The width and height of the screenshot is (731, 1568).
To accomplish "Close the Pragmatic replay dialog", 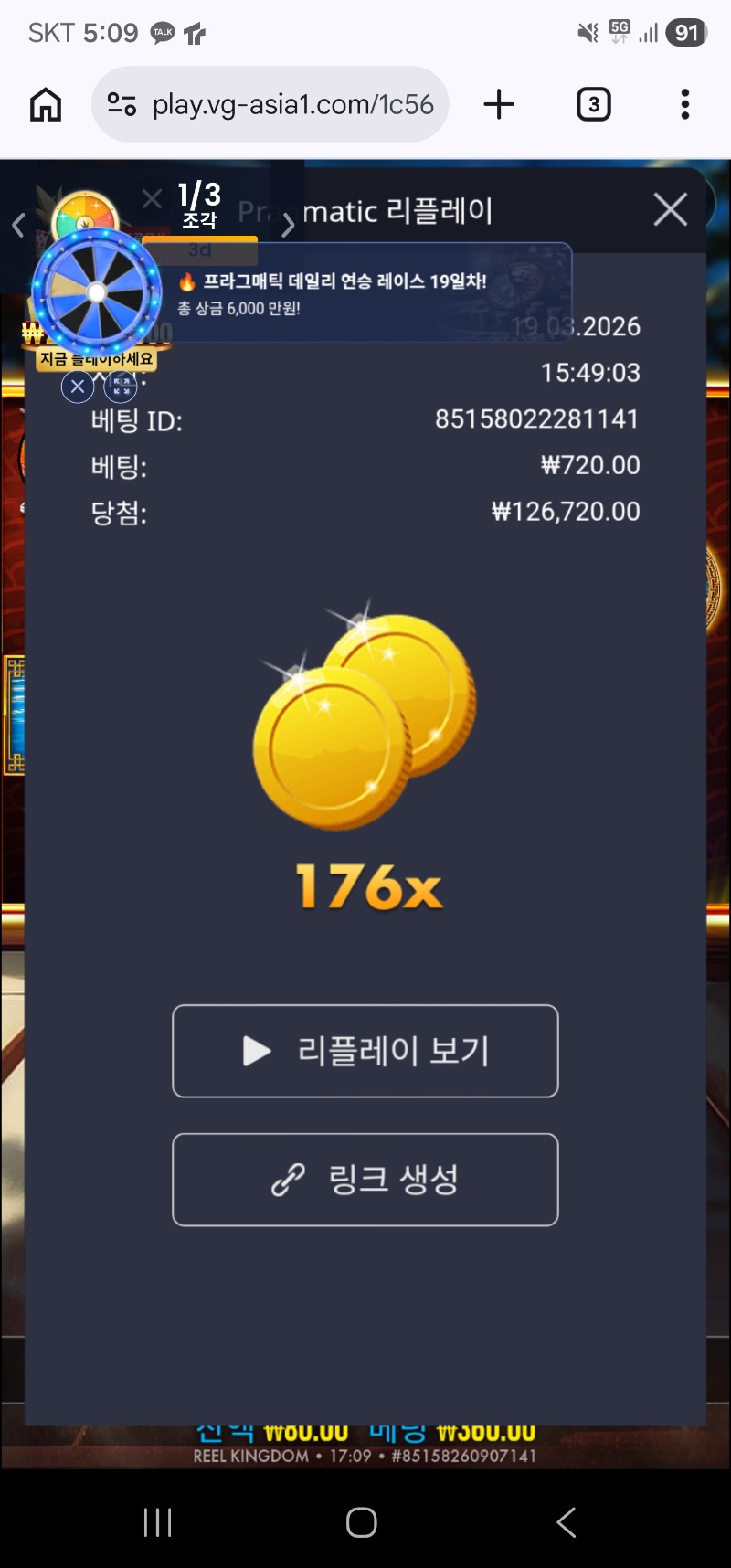I will pos(670,210).
